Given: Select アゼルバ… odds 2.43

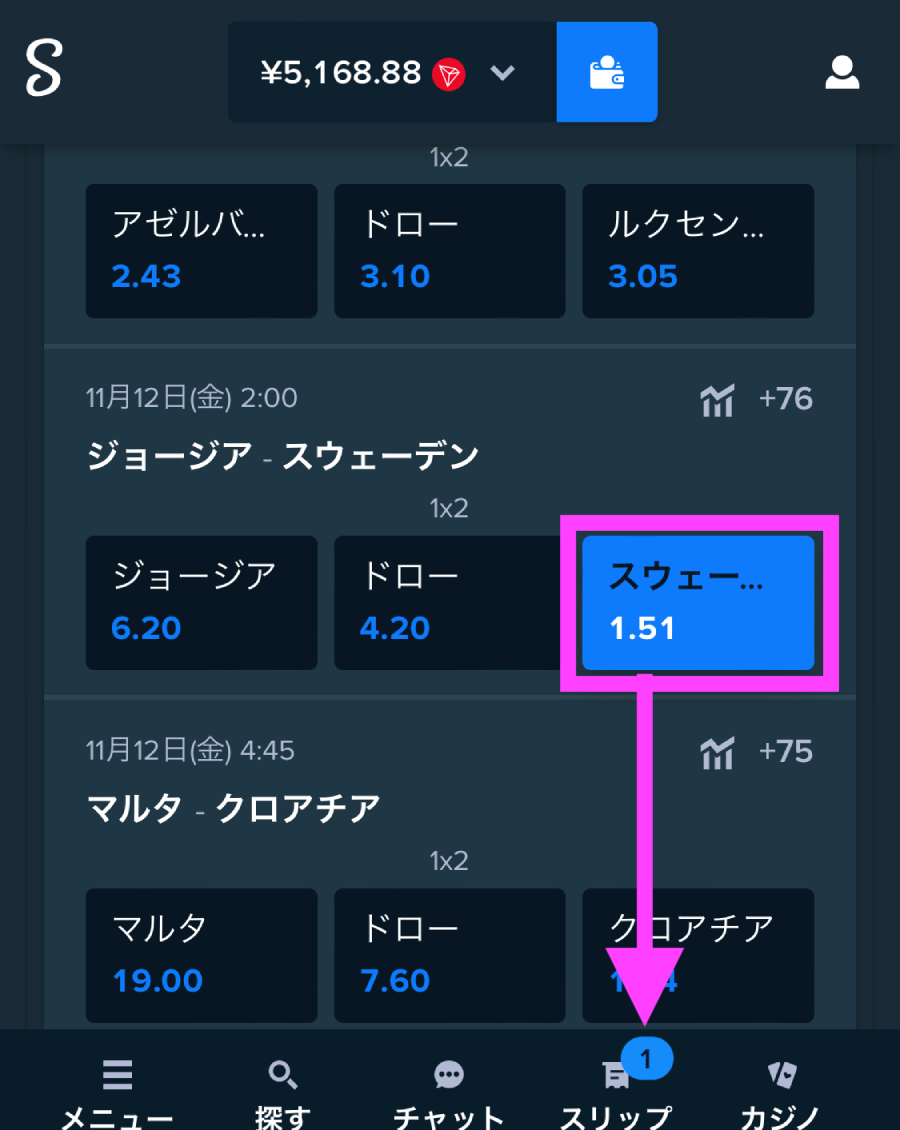Looking at the screenshot, I should [201, 251].
